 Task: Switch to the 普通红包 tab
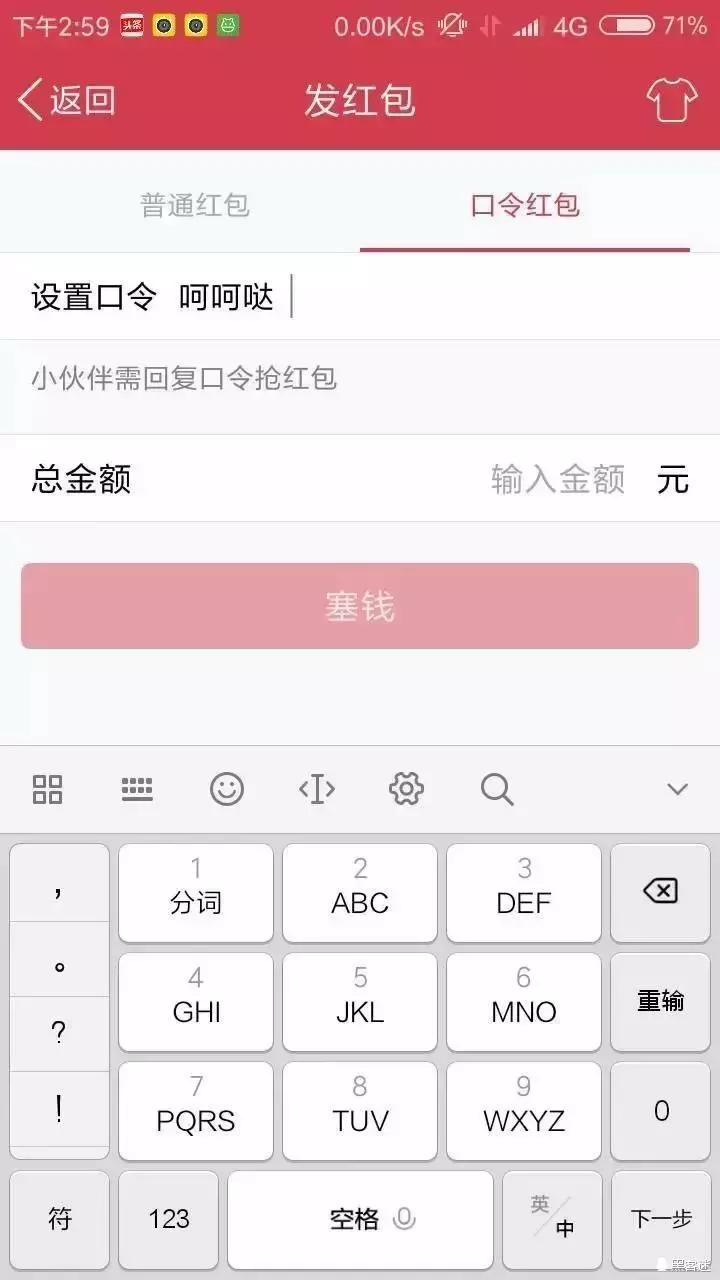pos(193,205)
